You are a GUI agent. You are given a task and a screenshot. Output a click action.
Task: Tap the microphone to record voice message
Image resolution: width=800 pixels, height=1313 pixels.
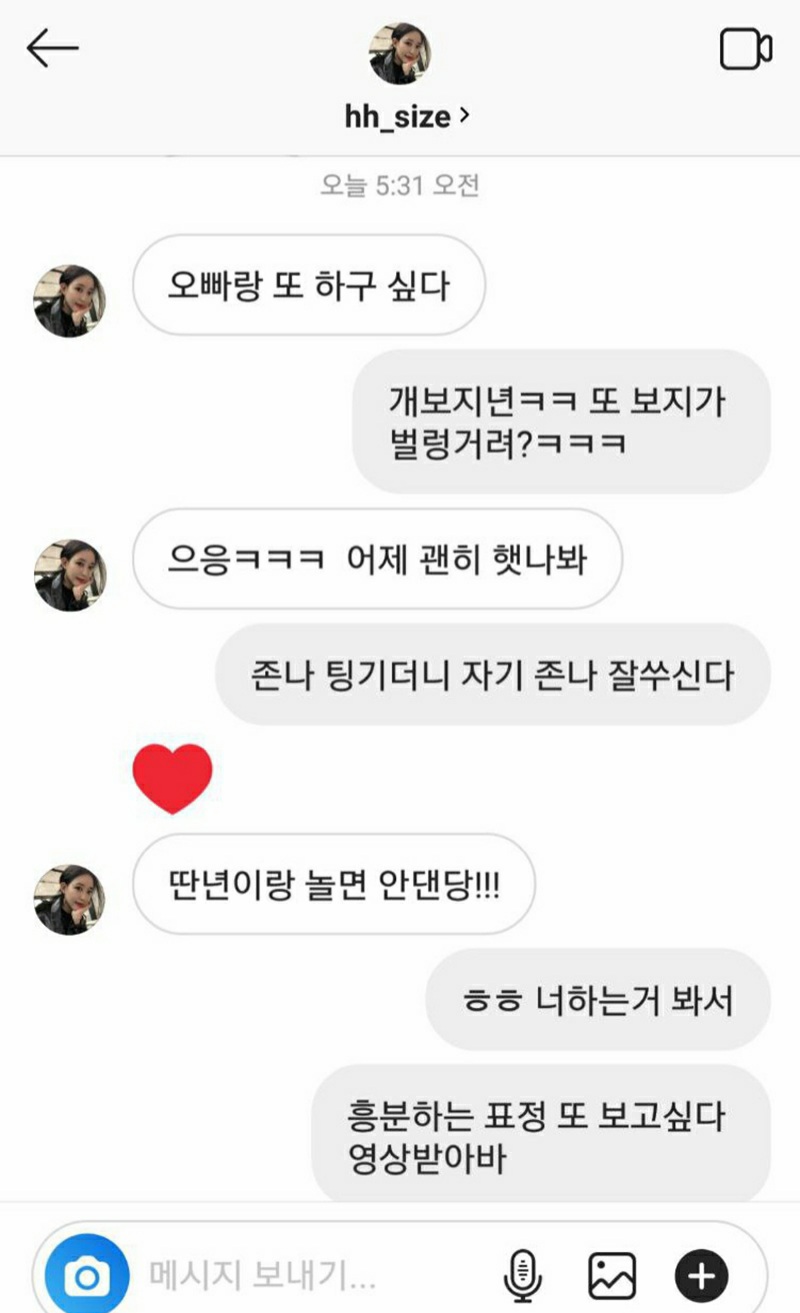521,1276
